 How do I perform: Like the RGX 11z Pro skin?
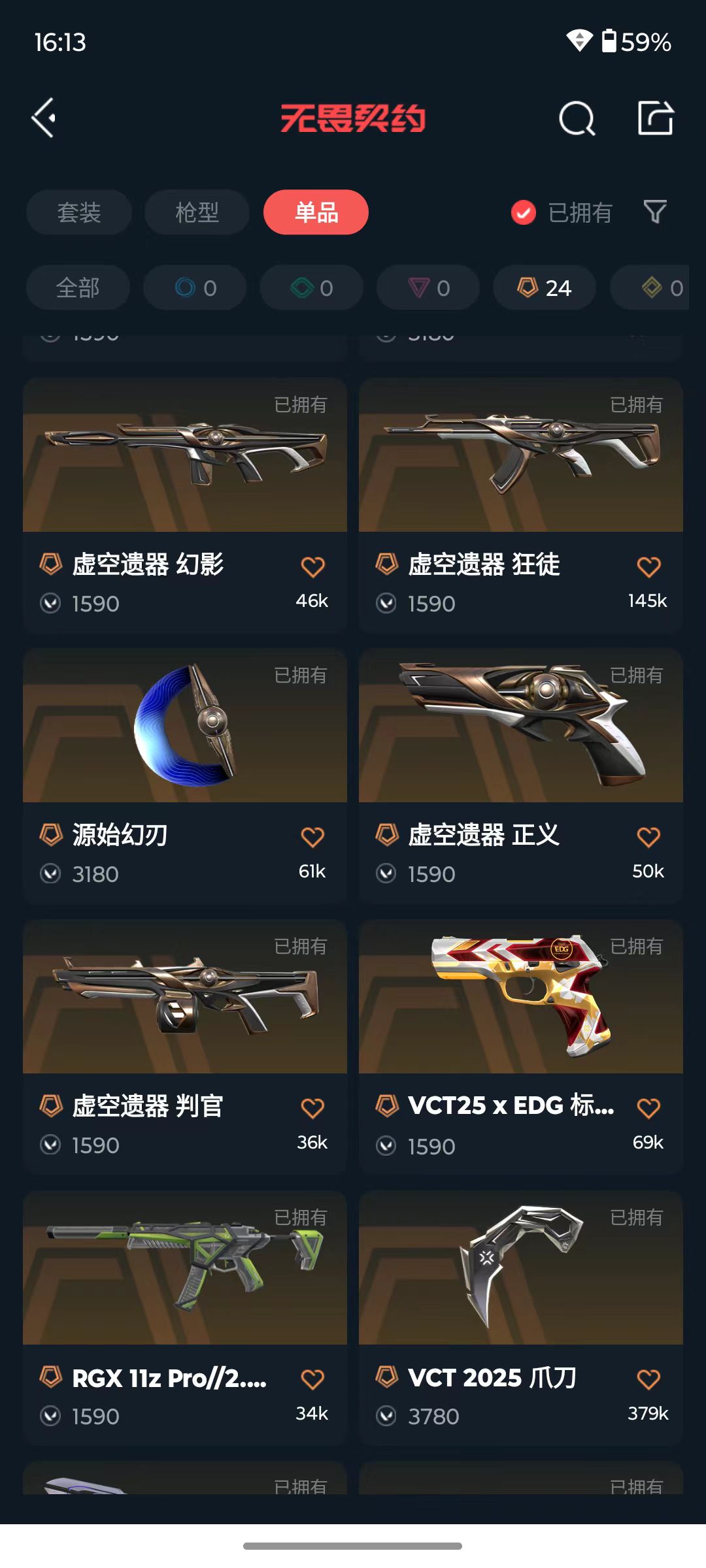(x=312, y=1379)
